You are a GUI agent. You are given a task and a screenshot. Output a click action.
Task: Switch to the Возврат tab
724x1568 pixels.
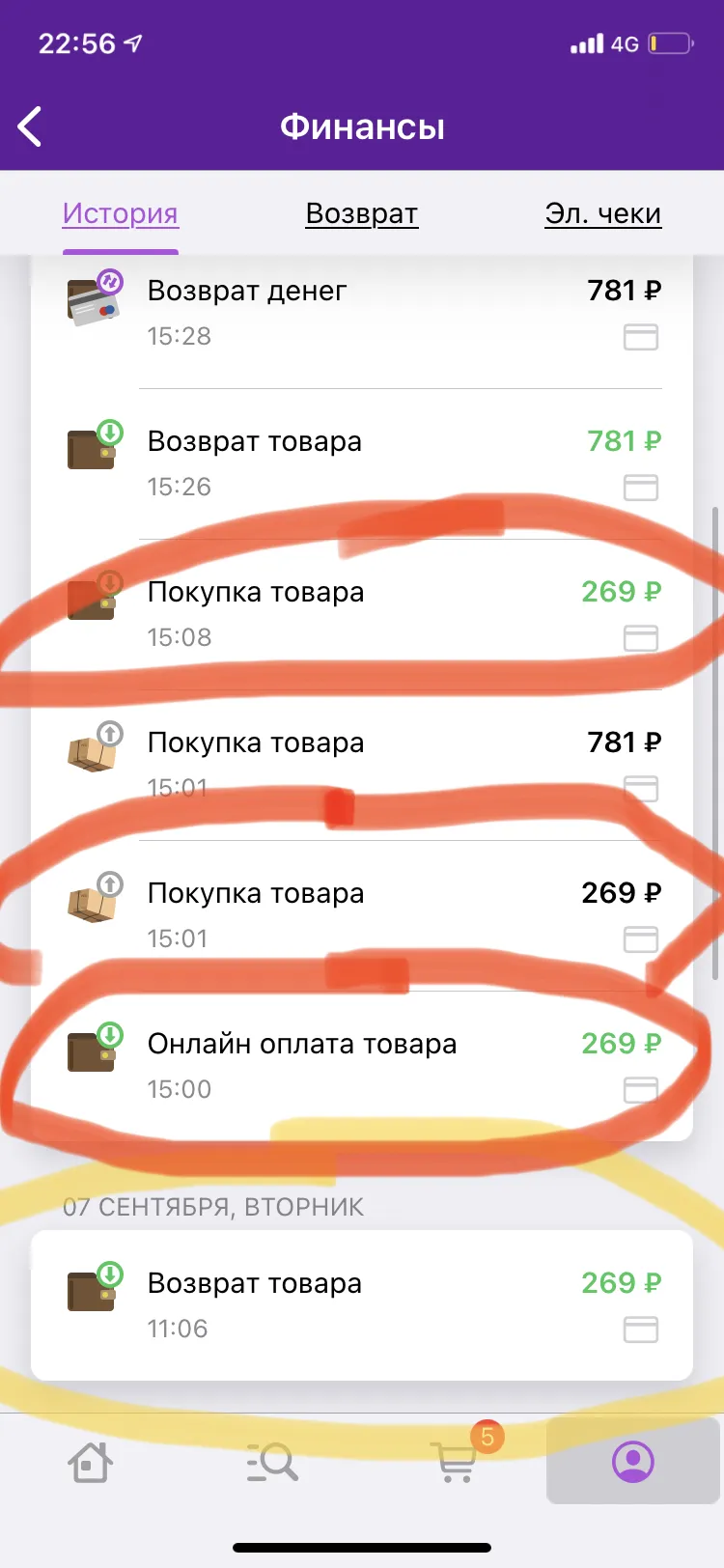(x=362, y=213)
